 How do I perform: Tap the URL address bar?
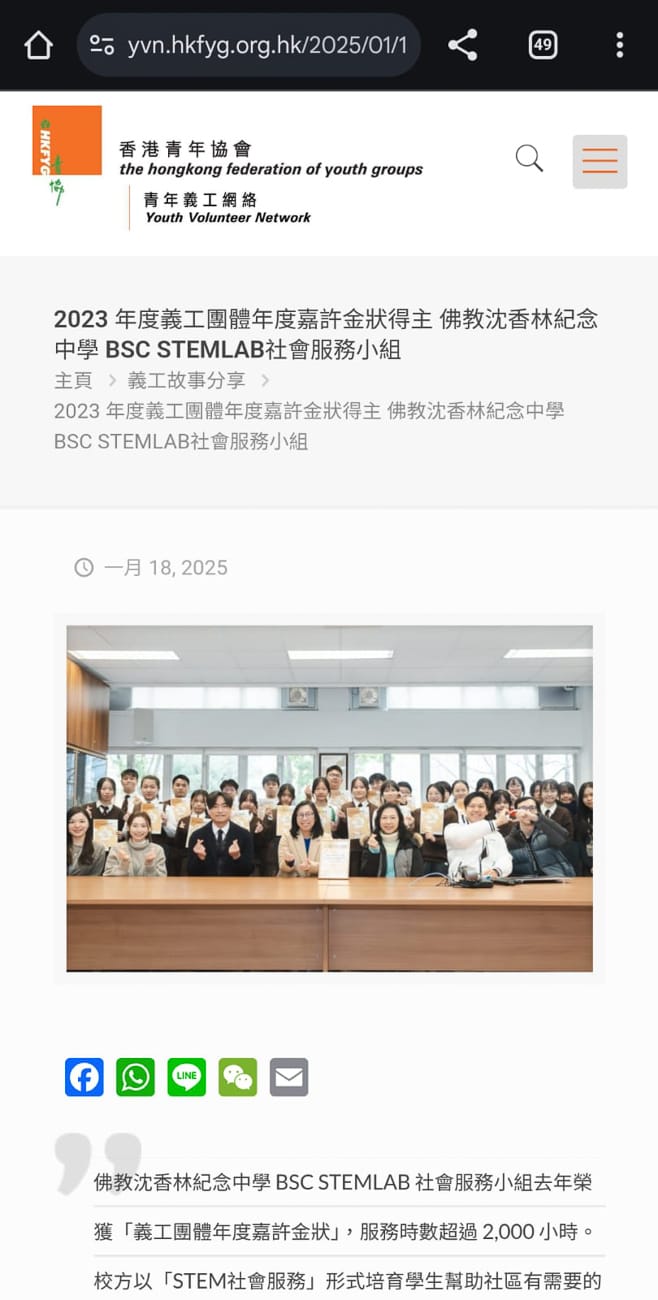tap(250, 45)
